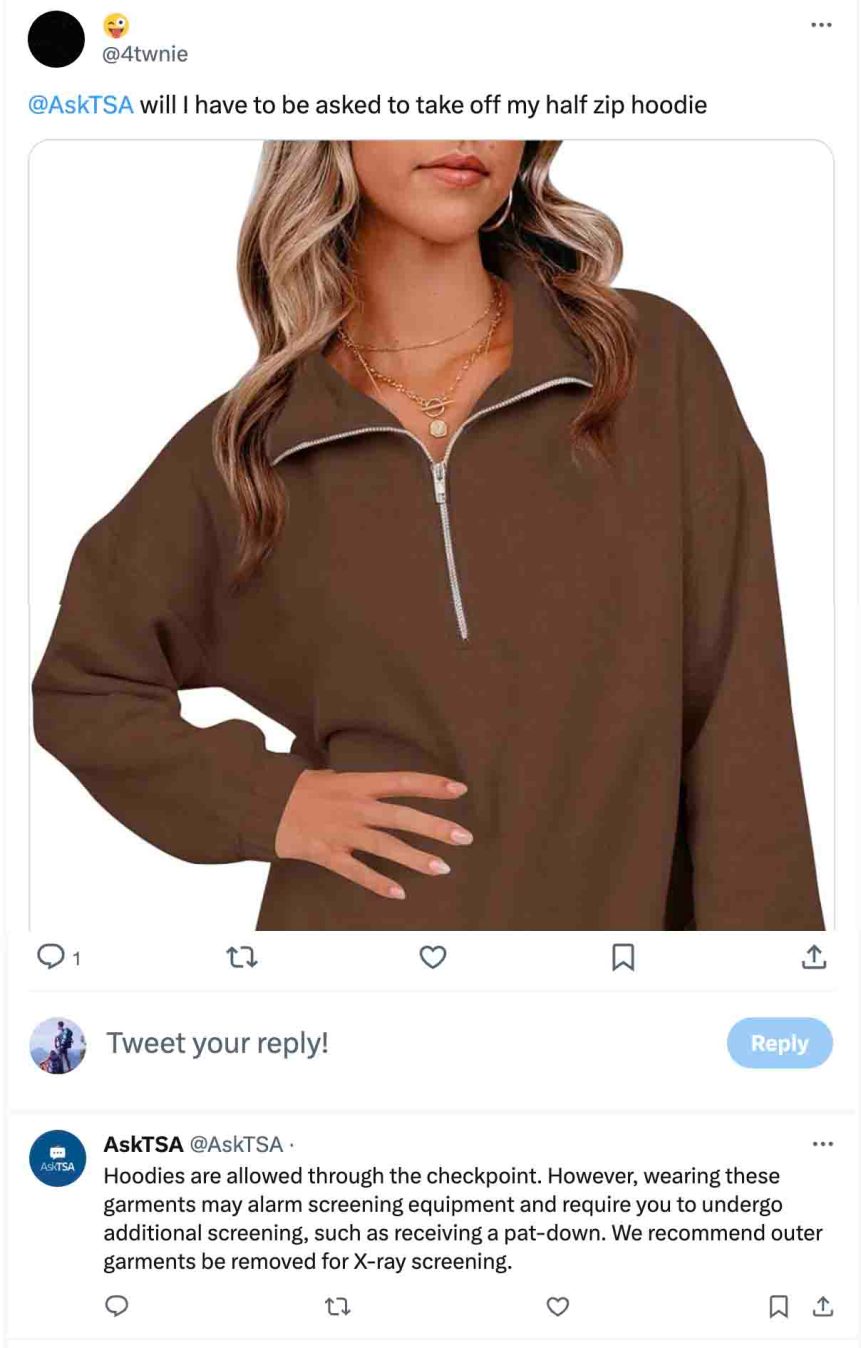
Task: Bookmark @4twnie's hoodie tweet
Action: 622,957
